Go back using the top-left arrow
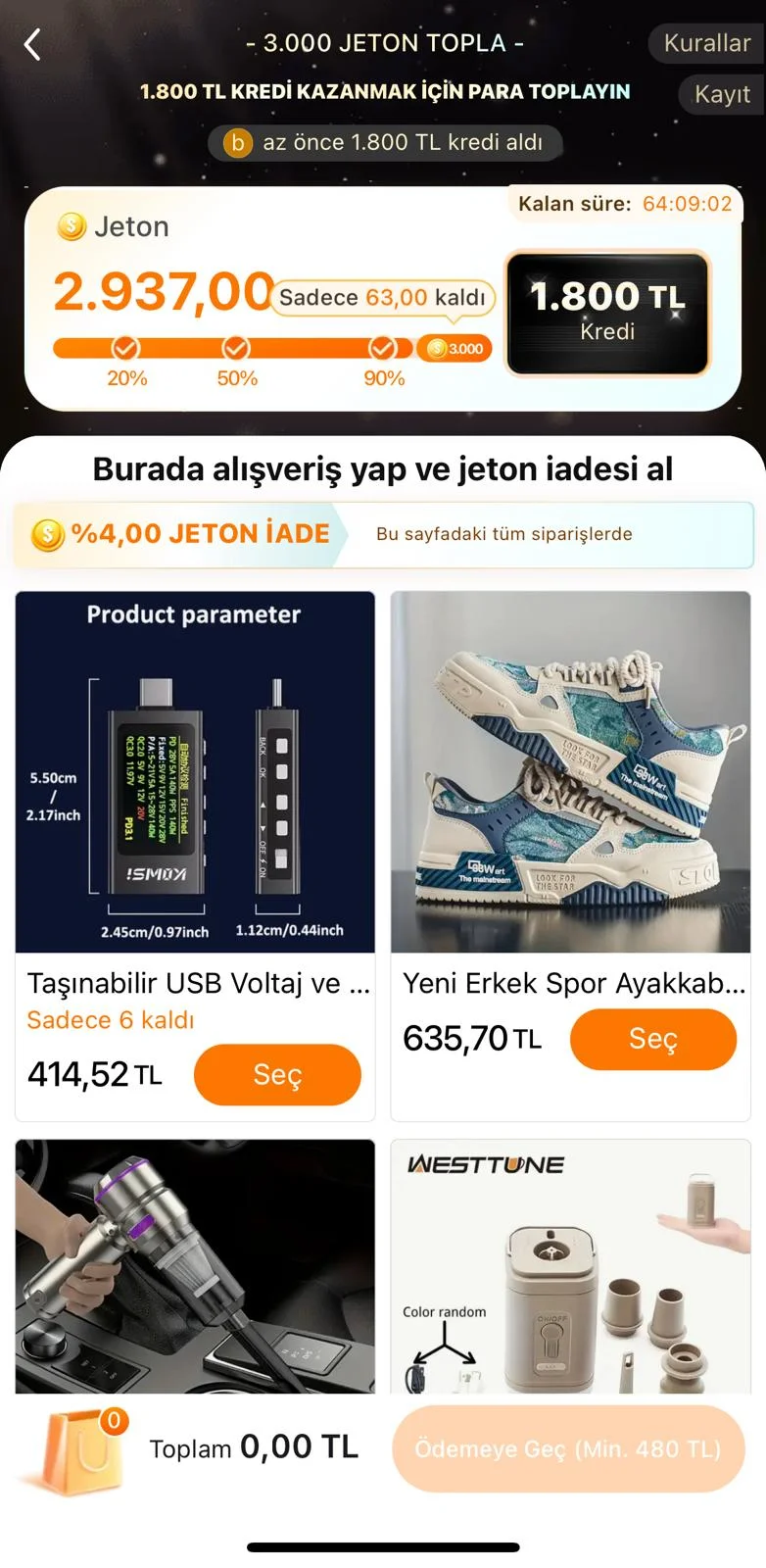766x1568 pixels. tap(32, 44)
